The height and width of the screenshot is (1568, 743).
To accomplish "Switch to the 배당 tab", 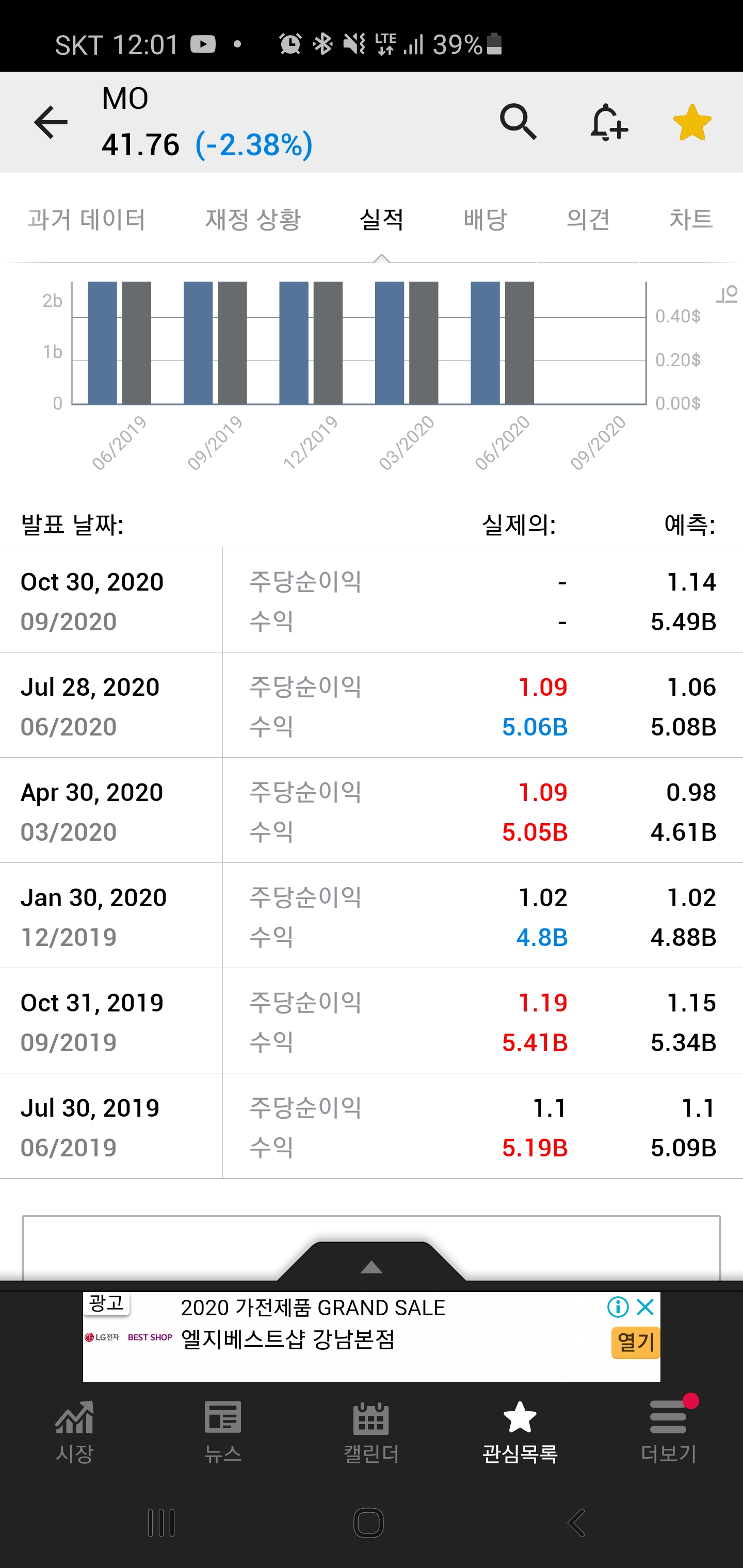I will tap(486, 219).
